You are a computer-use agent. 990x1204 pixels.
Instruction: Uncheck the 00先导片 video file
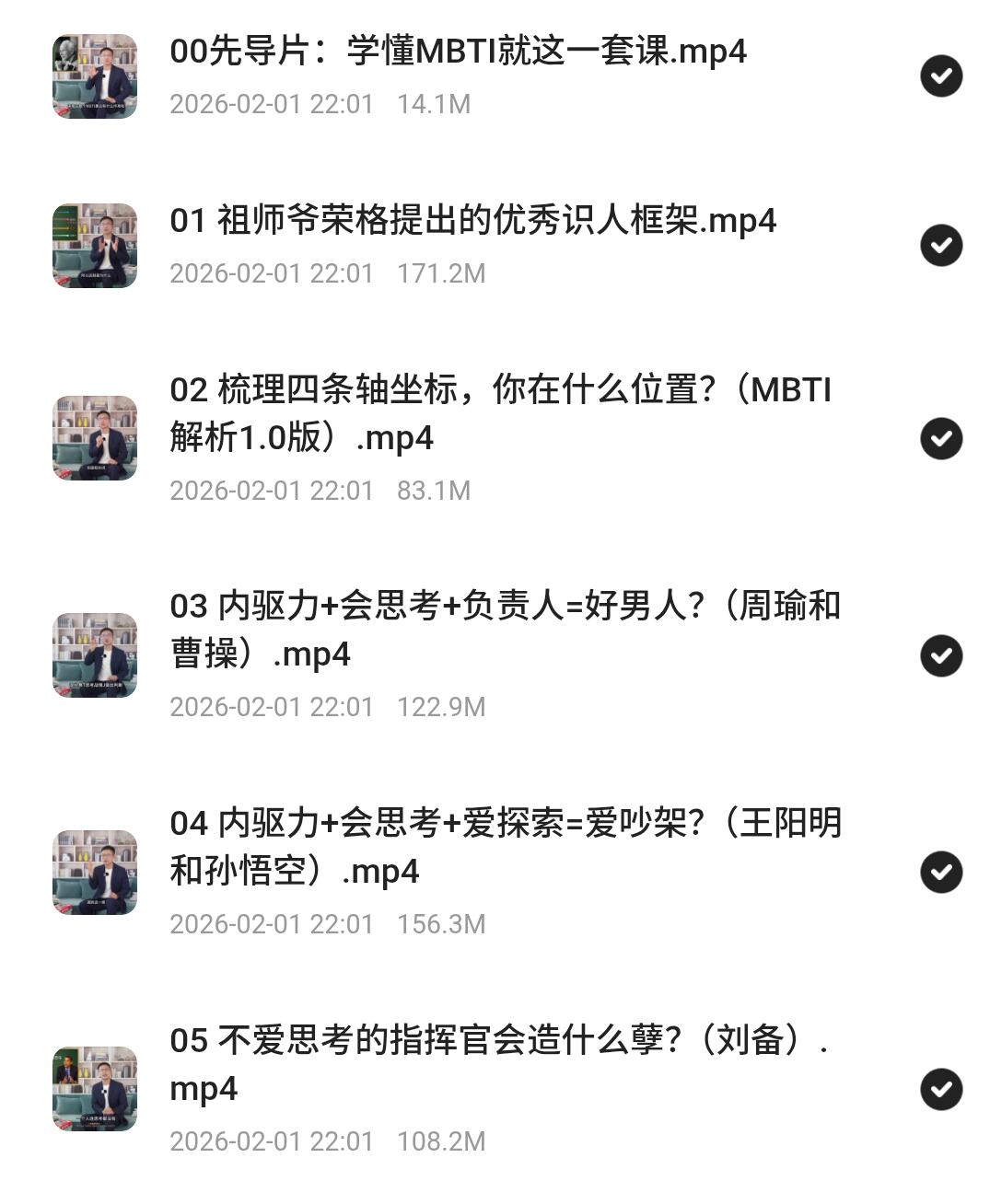click(x=940, y=75)
